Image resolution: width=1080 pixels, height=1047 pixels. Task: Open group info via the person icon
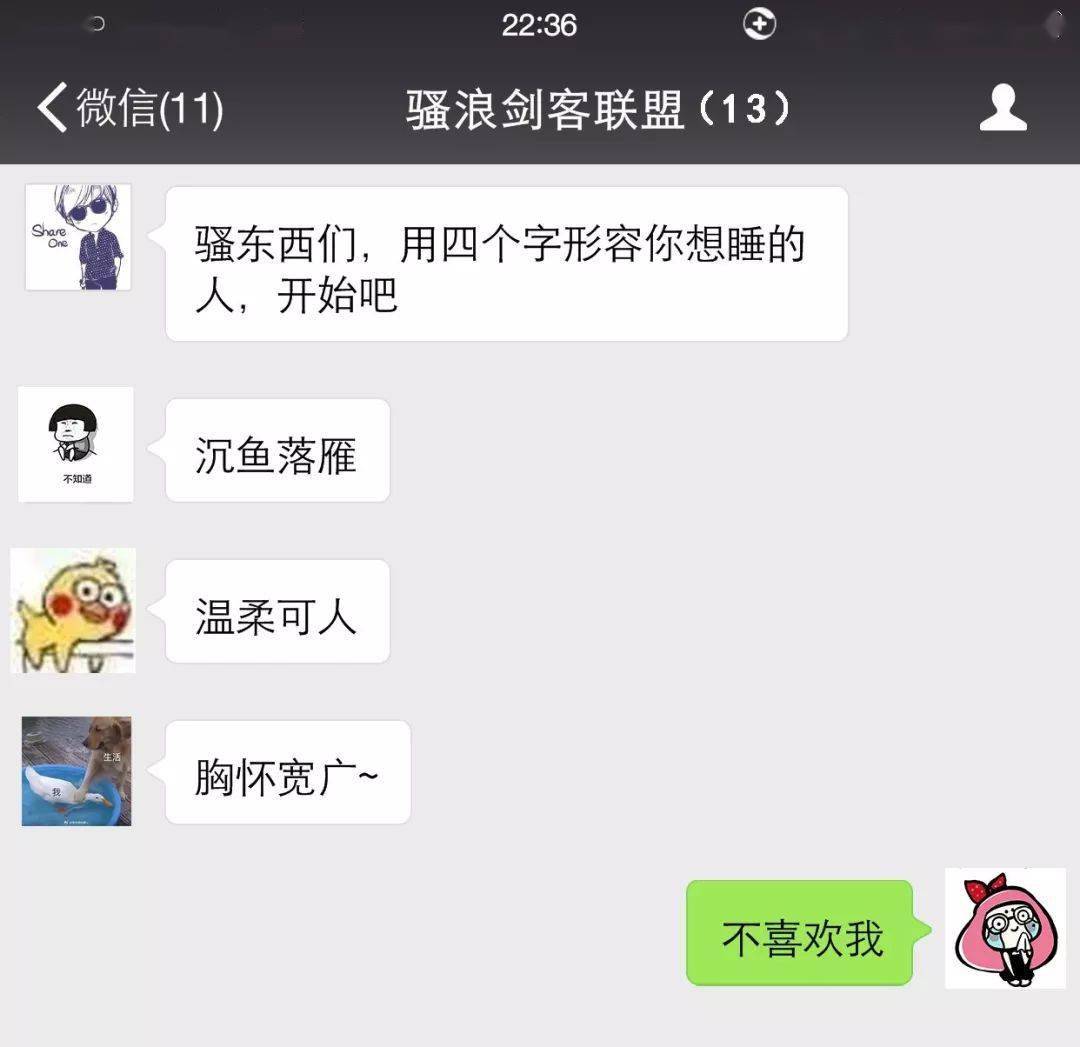pyautogui.click(x=1002, y=108)
